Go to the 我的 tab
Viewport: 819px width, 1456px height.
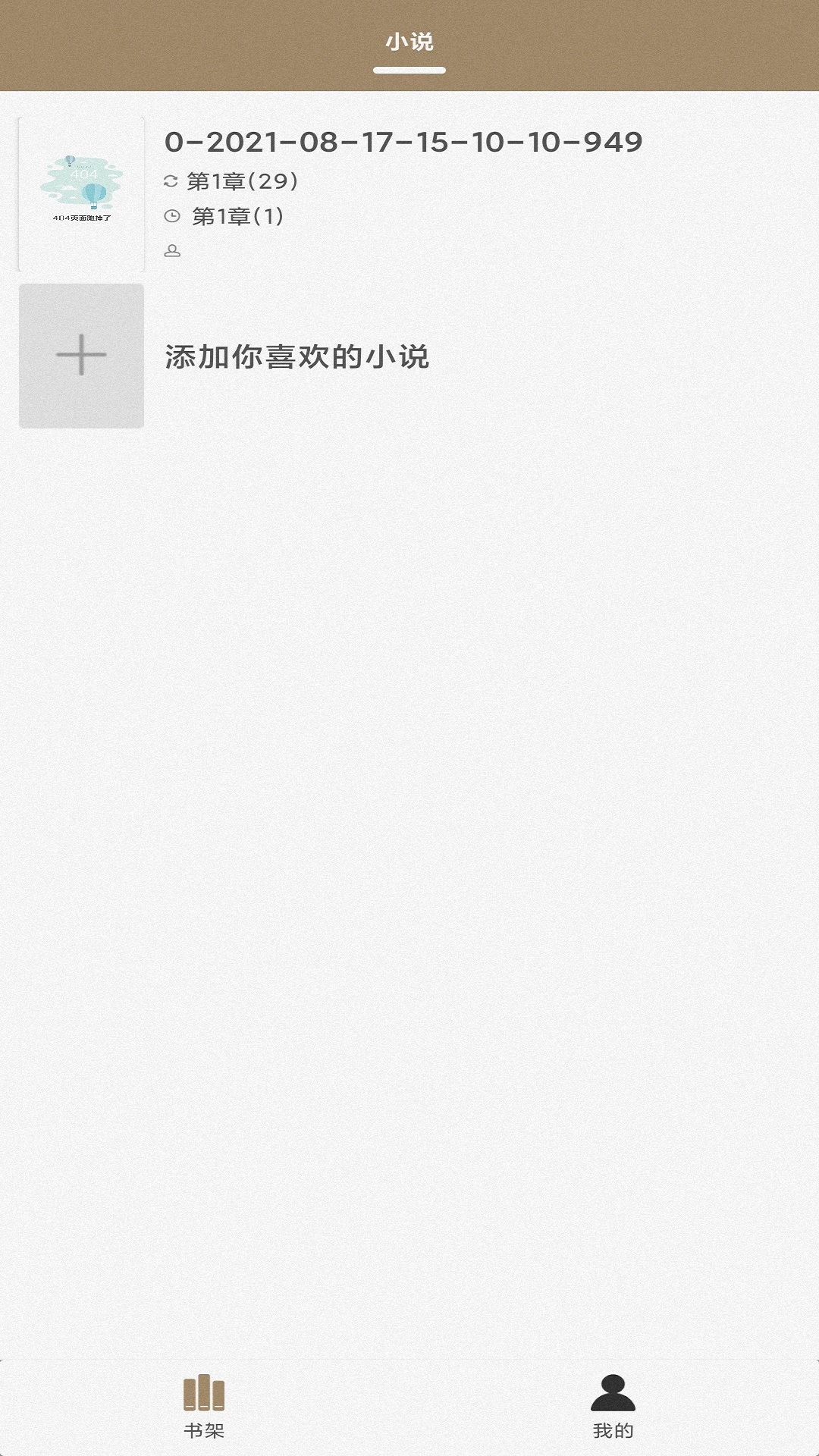[613, 1407]
